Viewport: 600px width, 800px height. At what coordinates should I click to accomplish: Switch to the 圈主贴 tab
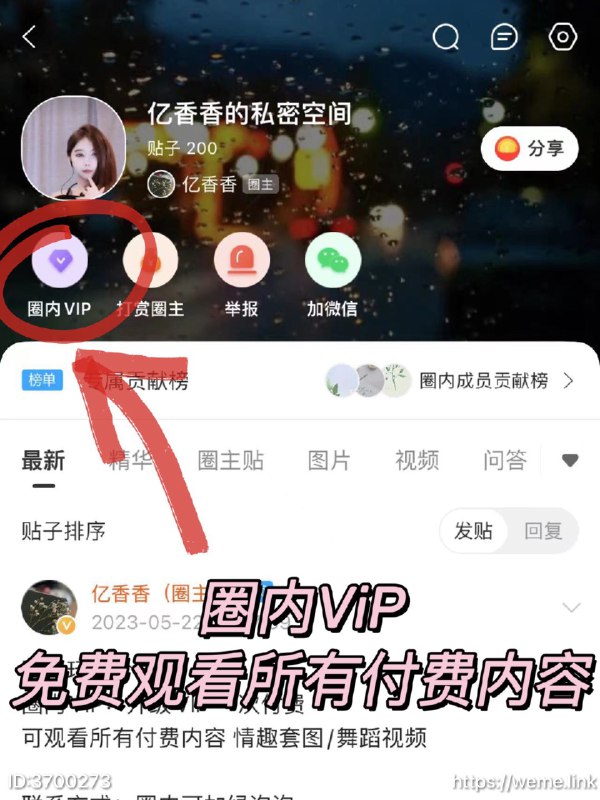coord(231,460)
